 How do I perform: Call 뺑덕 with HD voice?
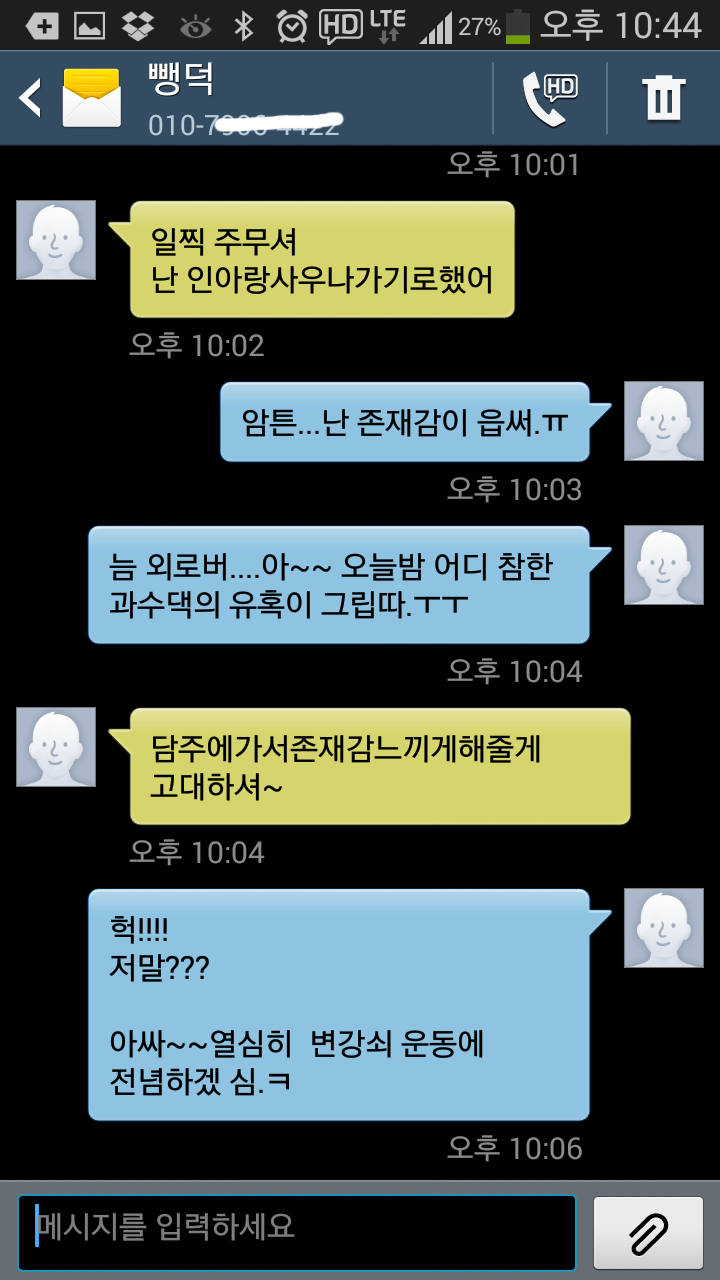(550, 98)
